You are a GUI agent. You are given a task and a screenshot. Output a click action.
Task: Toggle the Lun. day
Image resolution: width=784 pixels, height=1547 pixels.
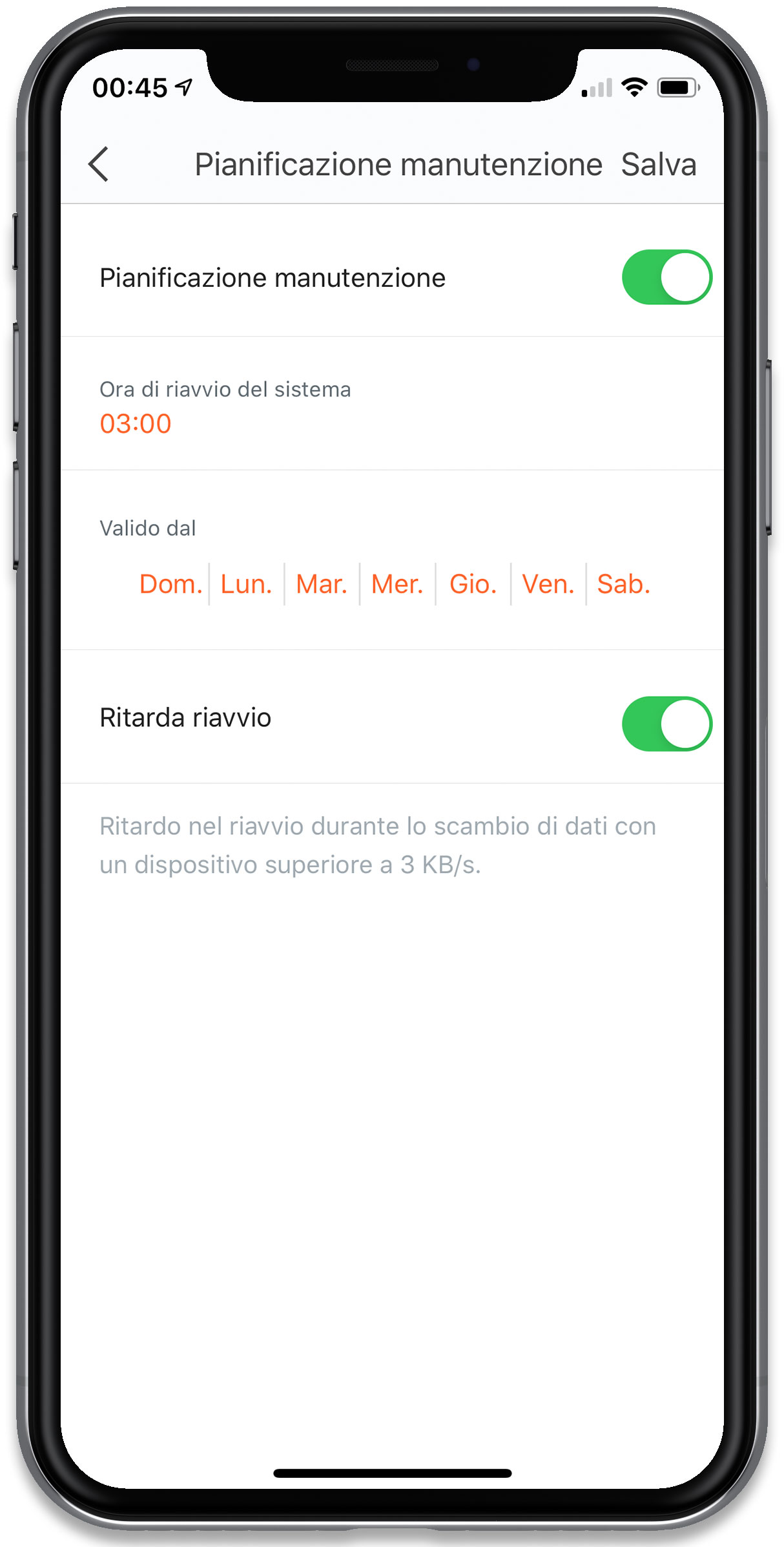[x=246, y=584]
